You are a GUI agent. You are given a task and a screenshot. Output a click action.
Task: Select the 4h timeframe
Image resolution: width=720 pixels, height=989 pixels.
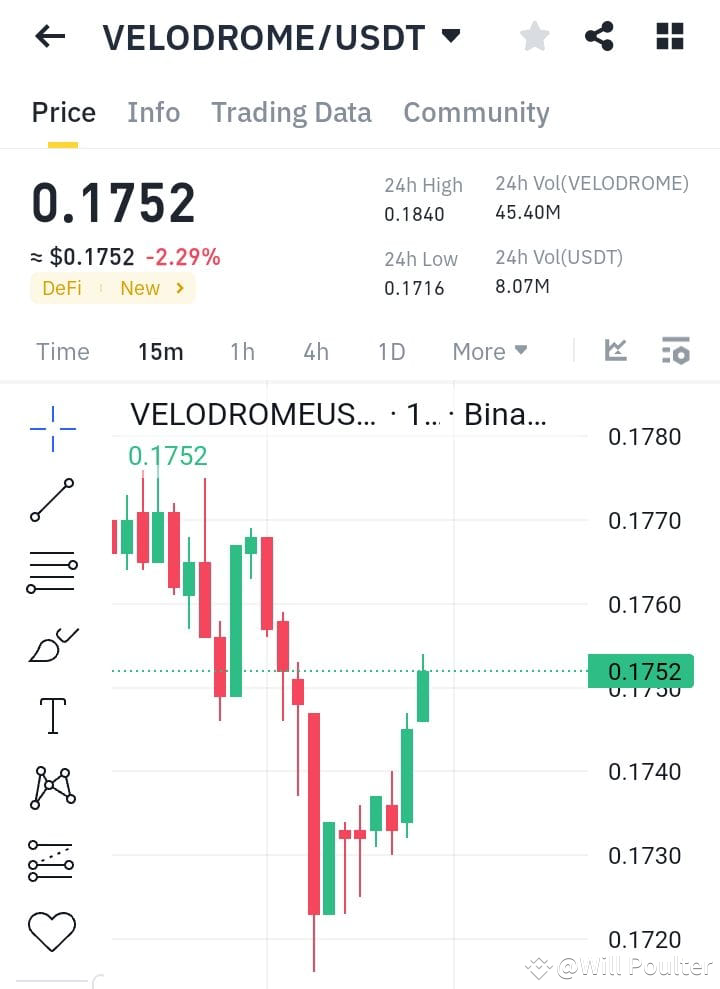point(316,351)
